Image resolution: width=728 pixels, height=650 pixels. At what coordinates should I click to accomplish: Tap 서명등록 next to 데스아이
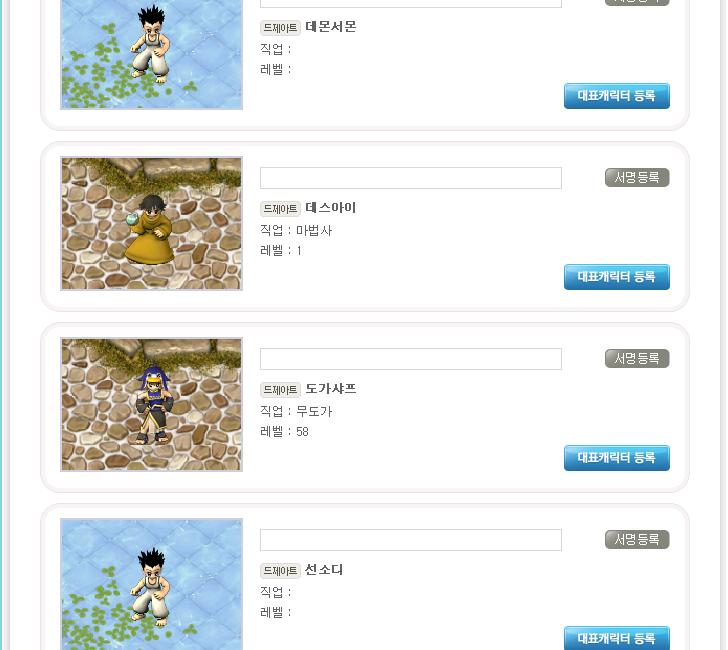click(636, 178)
